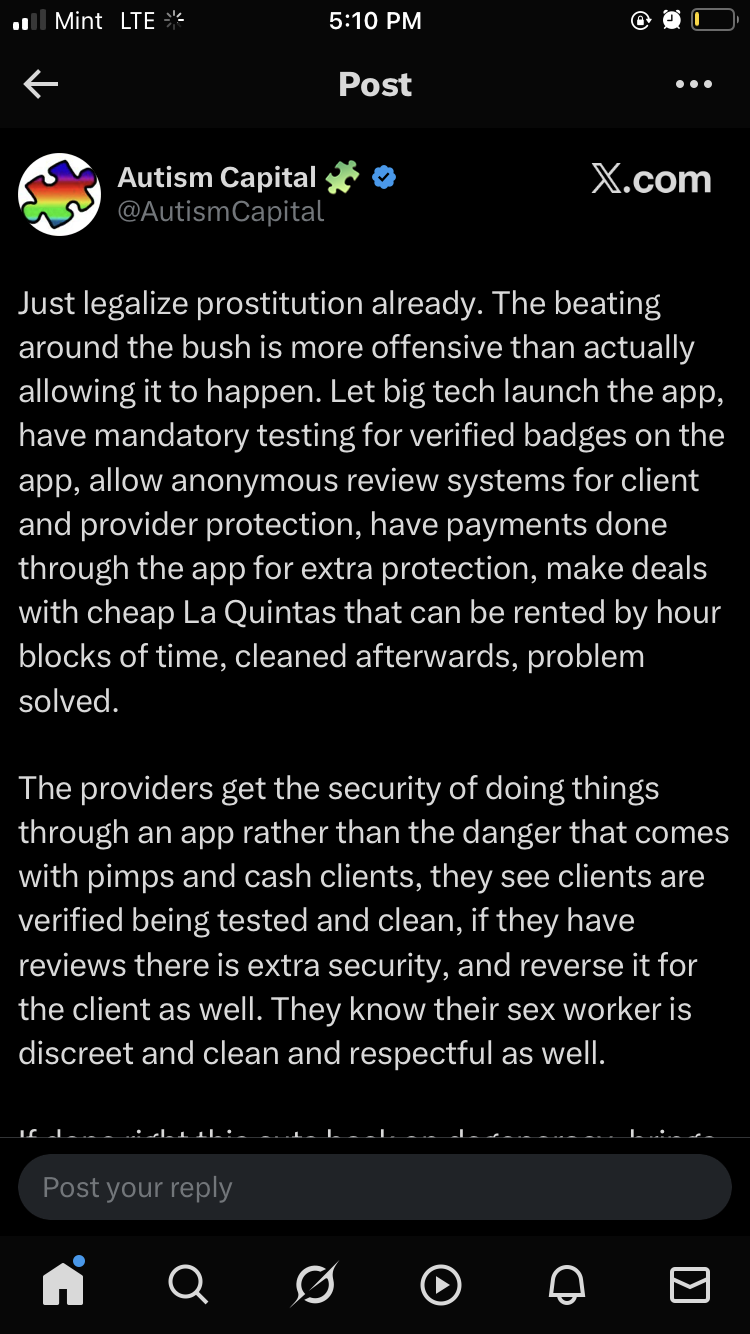Go back using the arrow icon
750x1334 pixels.
41,85
